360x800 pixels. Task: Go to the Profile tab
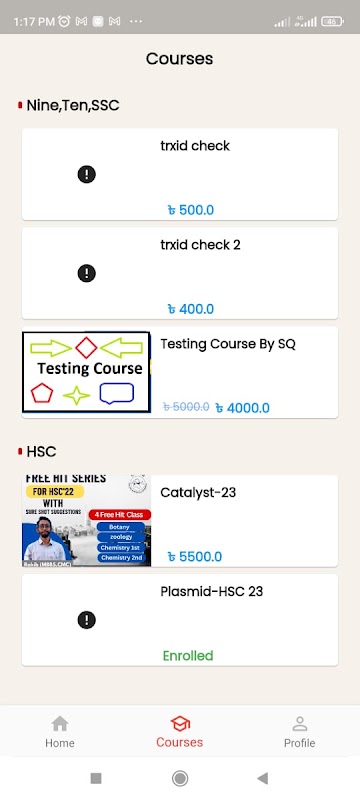coord(299,732)
